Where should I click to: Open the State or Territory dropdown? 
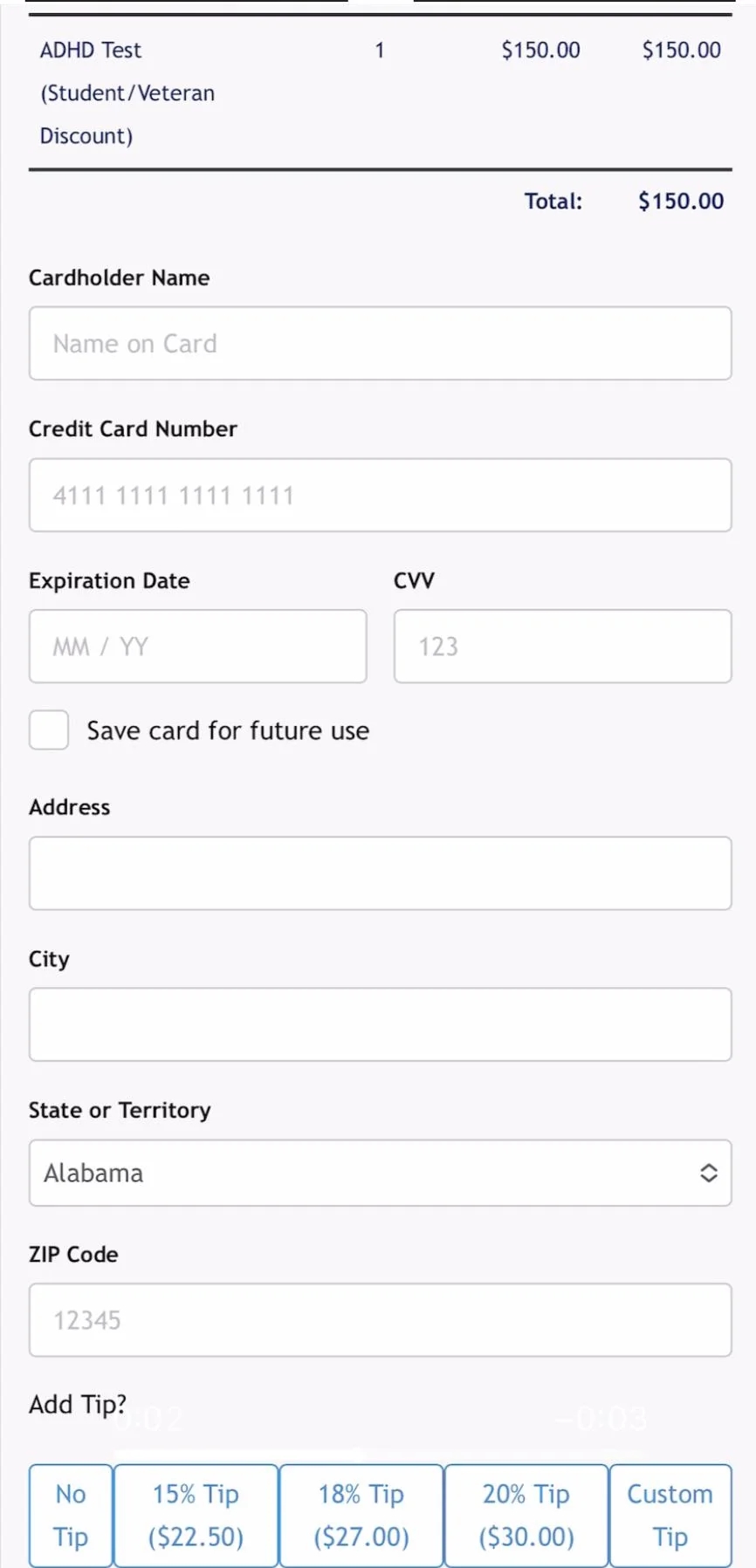pos(380,1173)
